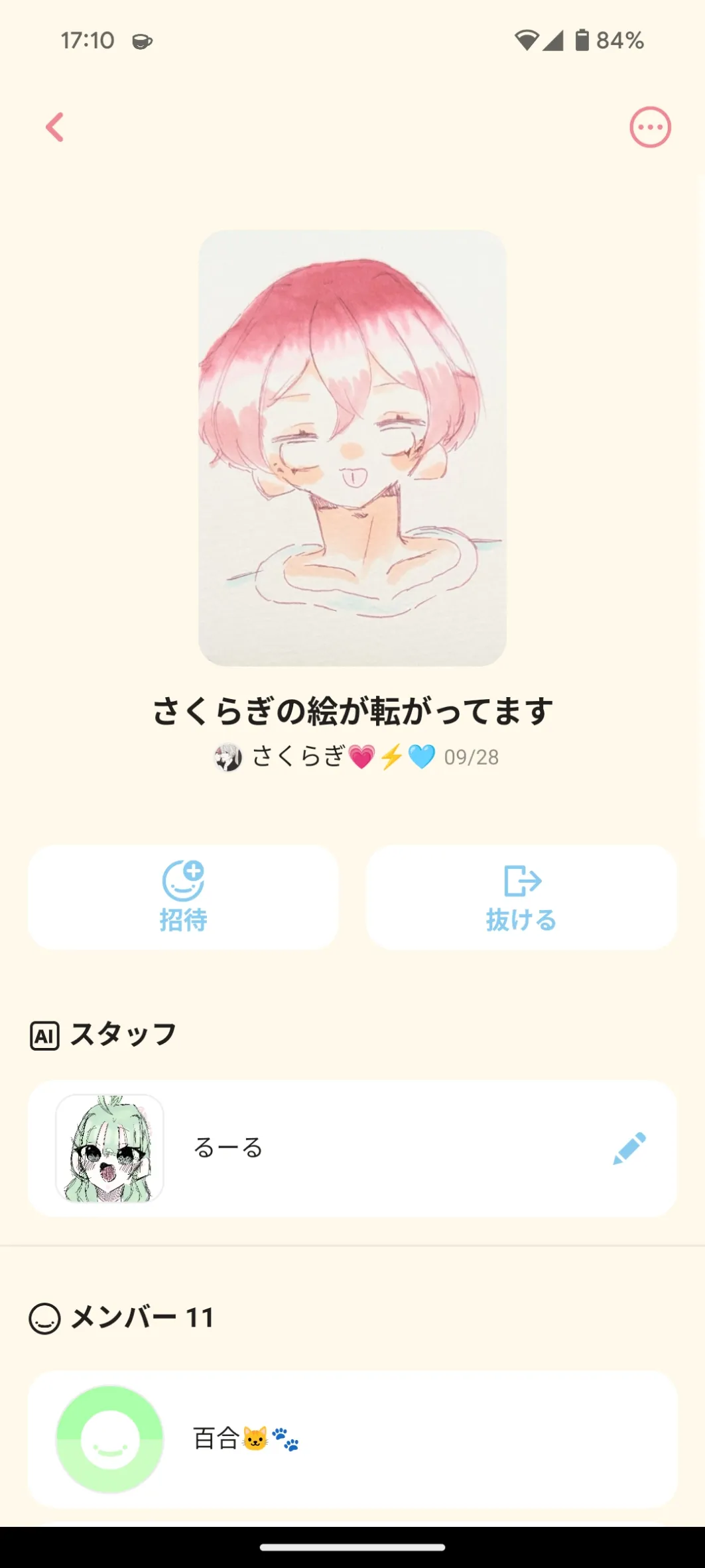
Task: View the group's pink-haired cover image
Action: 352,448
